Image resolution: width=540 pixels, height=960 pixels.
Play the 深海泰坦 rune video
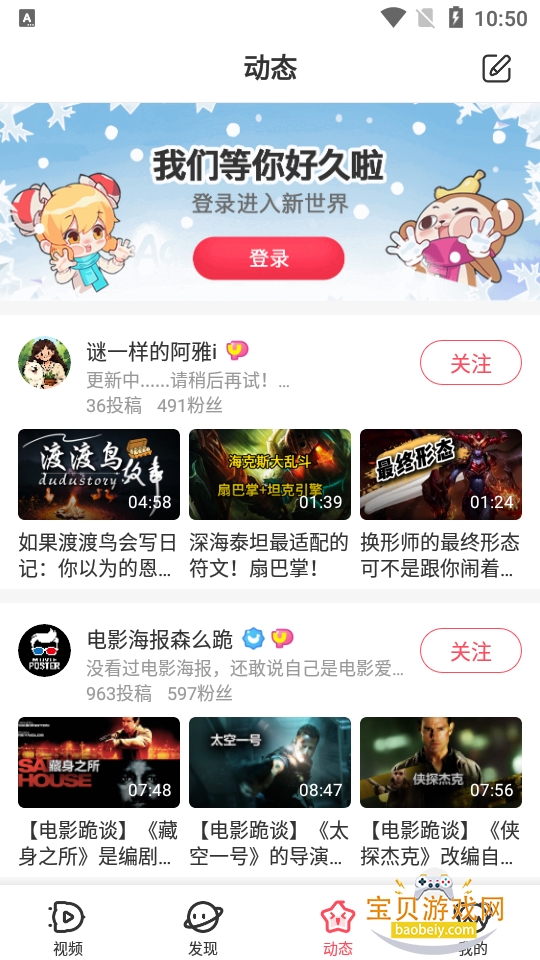coord(270,474)
